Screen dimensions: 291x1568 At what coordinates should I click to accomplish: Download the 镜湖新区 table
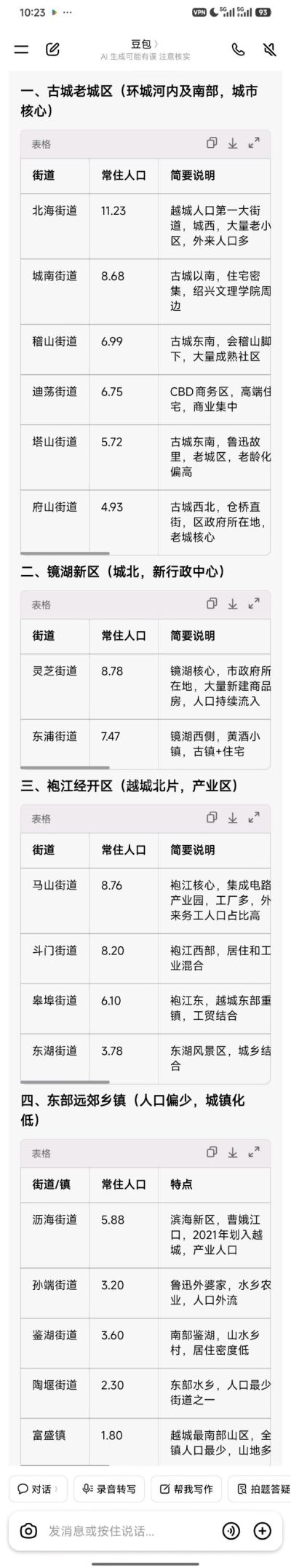tap(233, 603)
